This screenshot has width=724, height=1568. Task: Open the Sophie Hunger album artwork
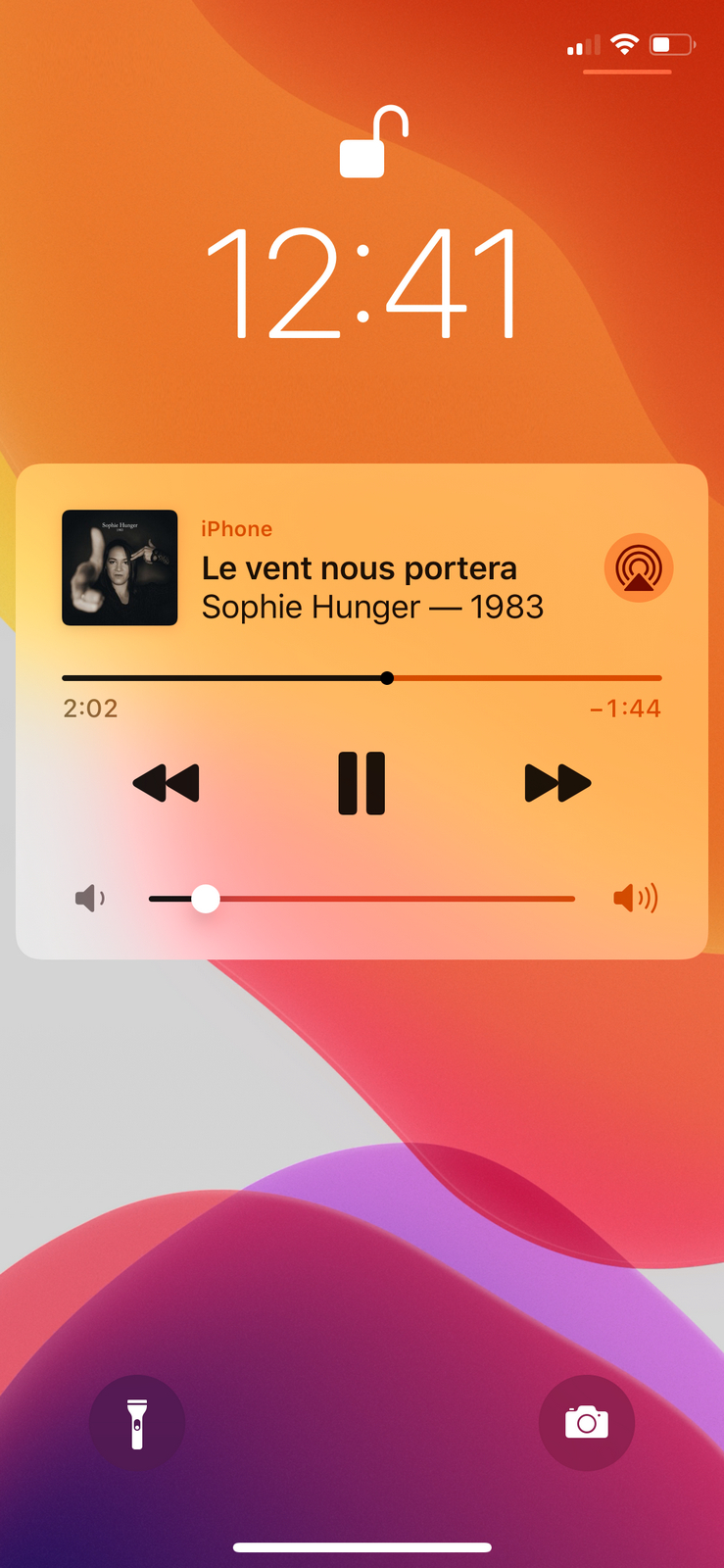(x=120, y=567)
